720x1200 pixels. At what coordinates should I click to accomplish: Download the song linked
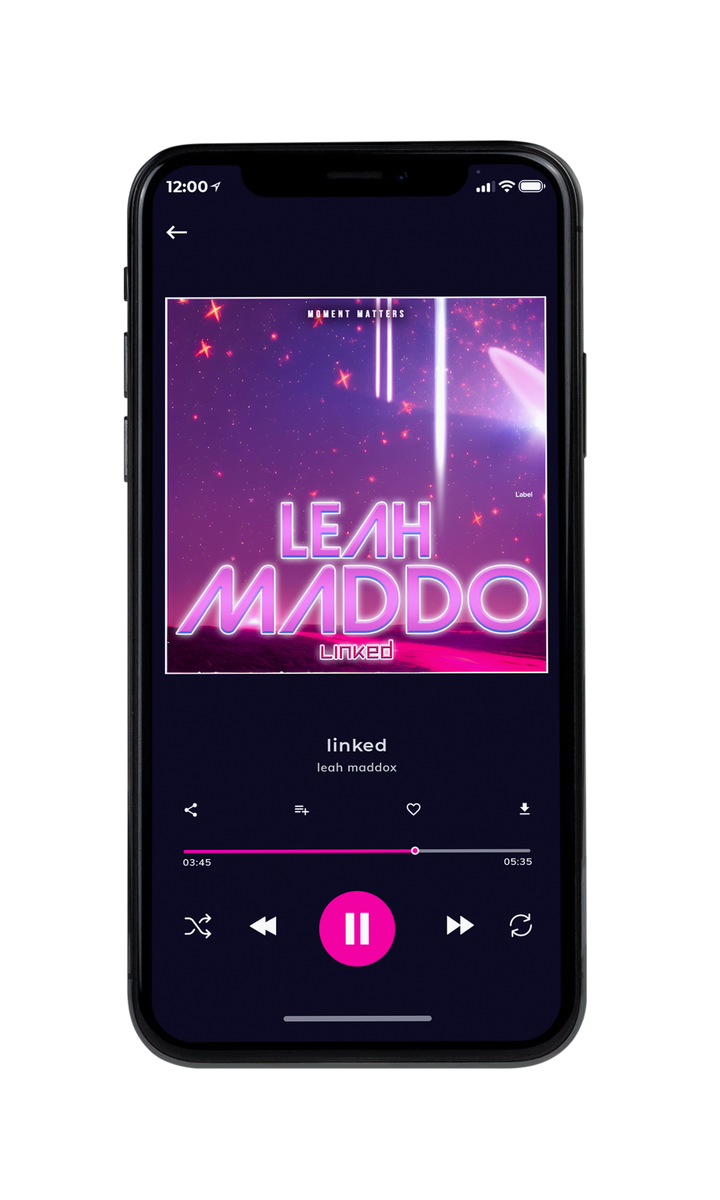click(x=524, y=809)
